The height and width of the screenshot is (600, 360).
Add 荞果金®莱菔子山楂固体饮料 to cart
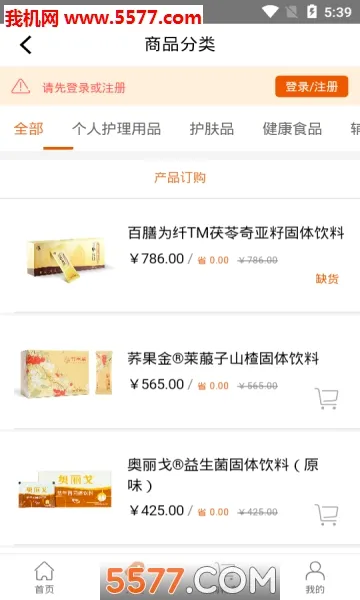pyautogui.click(x=326, y=398)
